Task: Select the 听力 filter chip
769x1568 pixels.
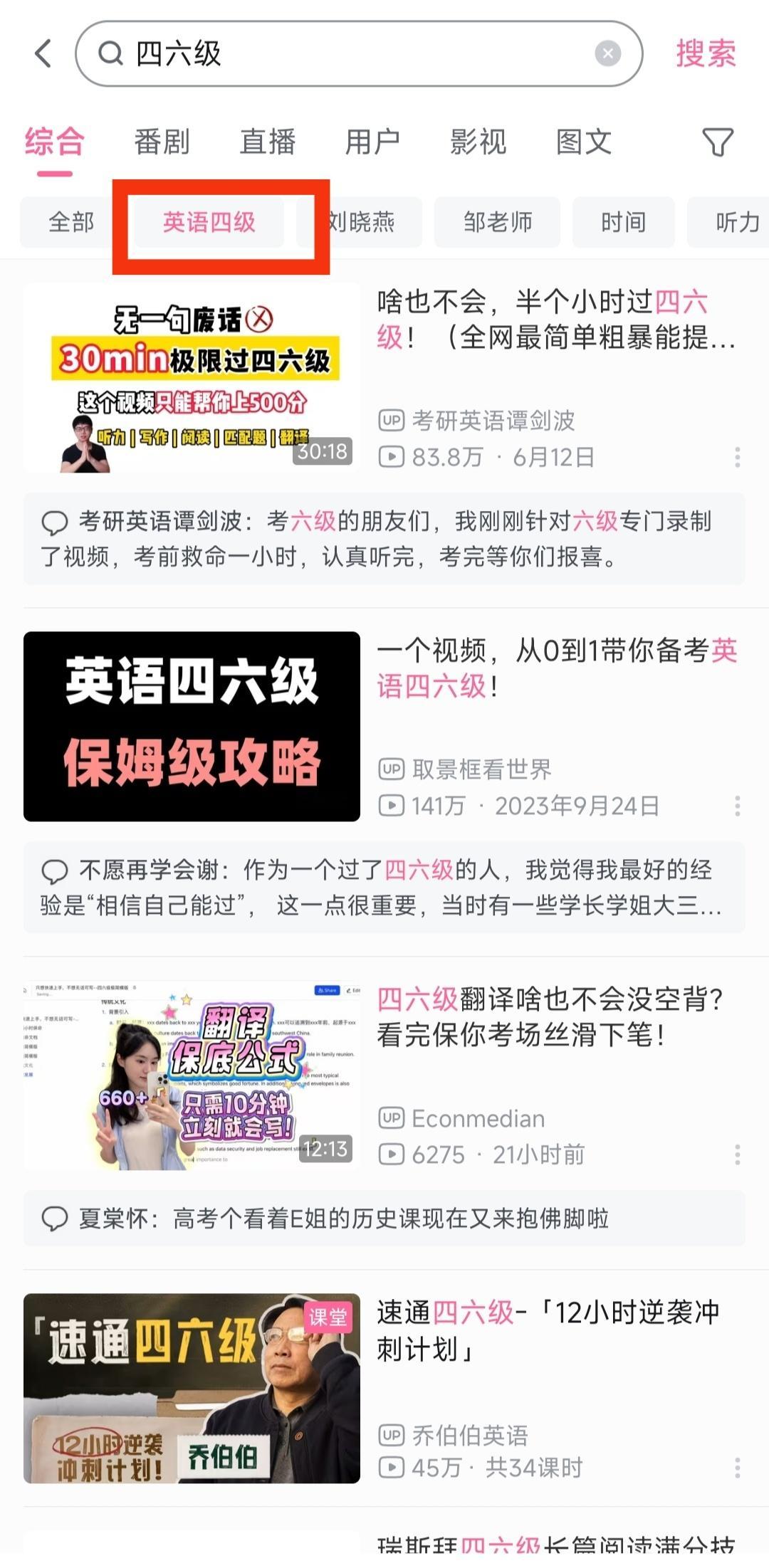Action: pyautogui.click(x=737, y=222)
